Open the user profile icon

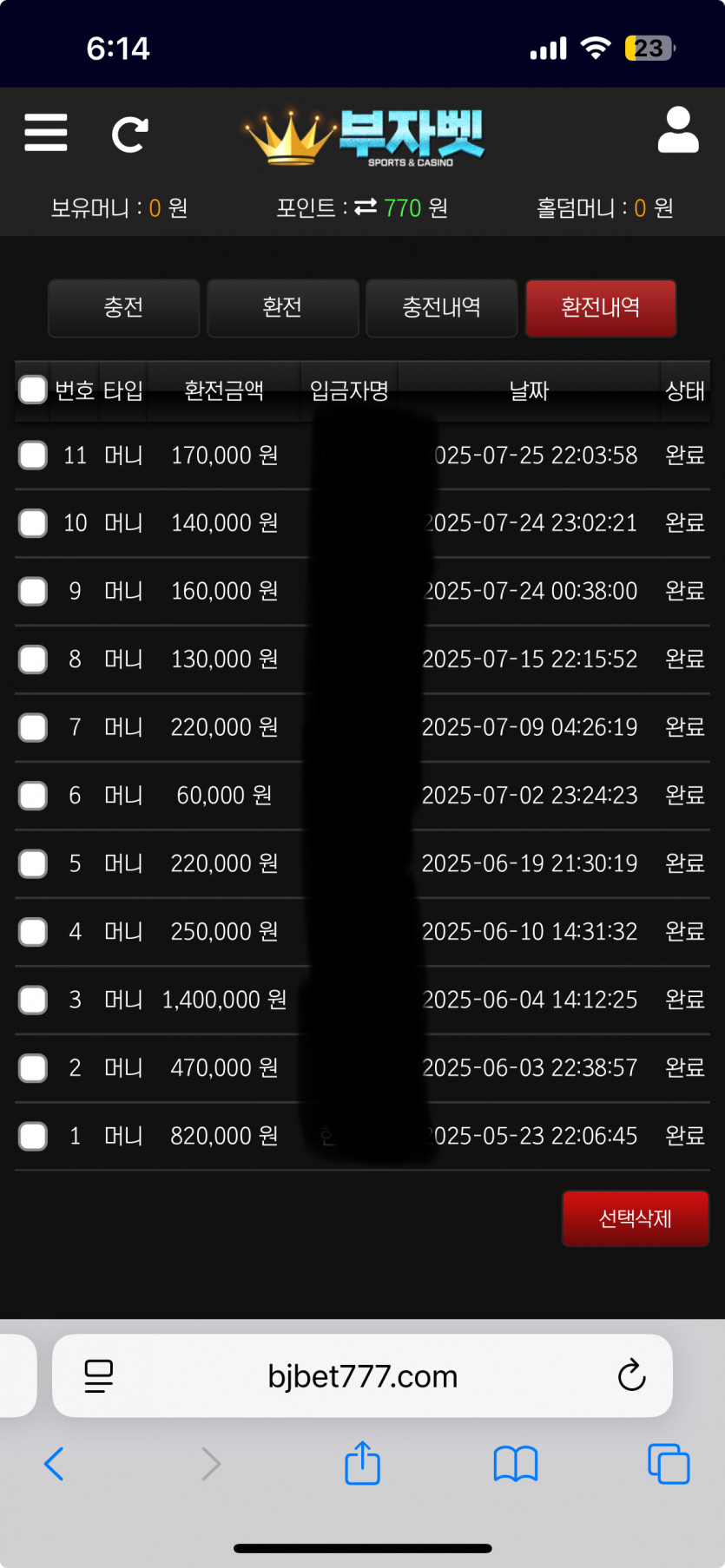(678, 130)
